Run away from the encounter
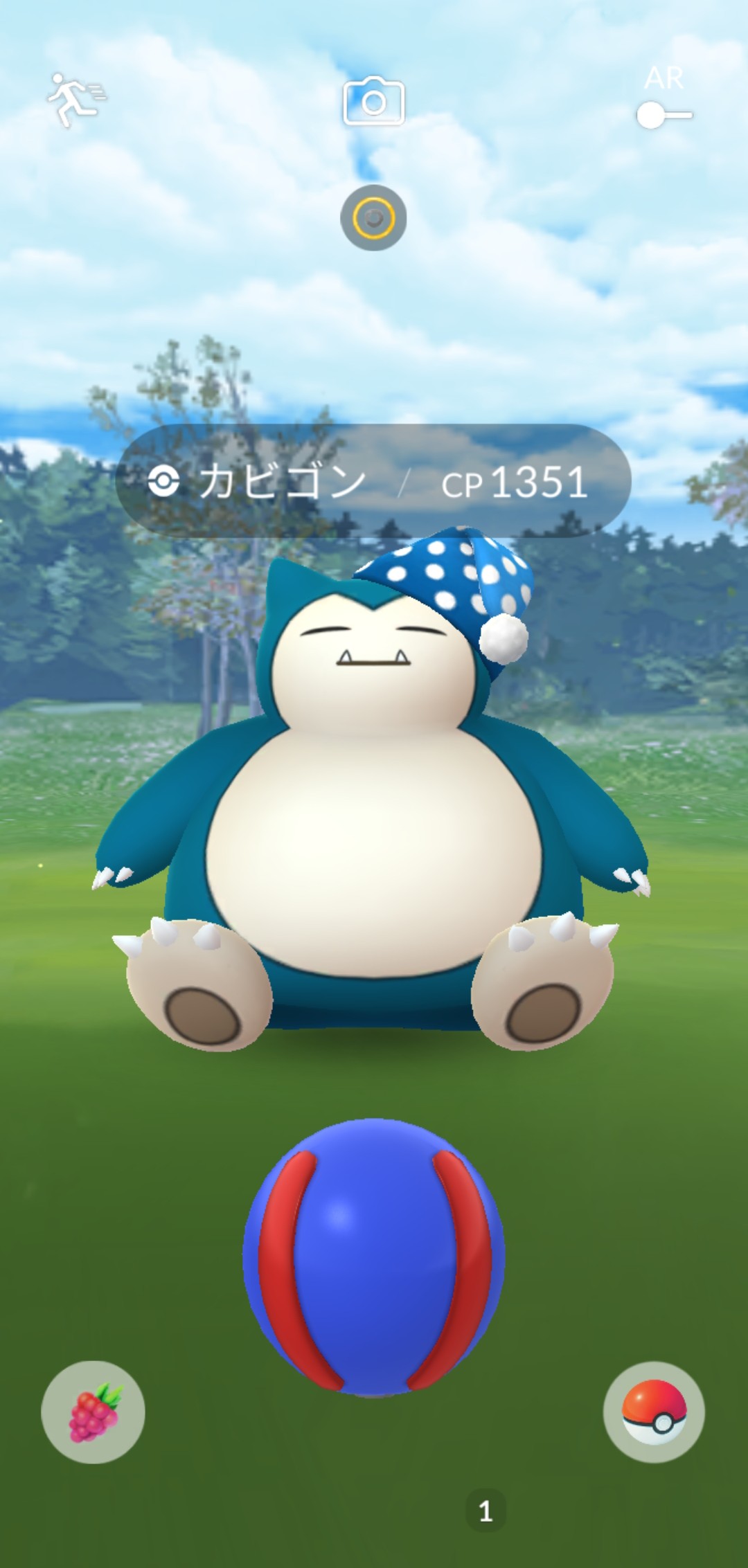Viewport: 748px width, 1568px height. (x=75, y=100)
